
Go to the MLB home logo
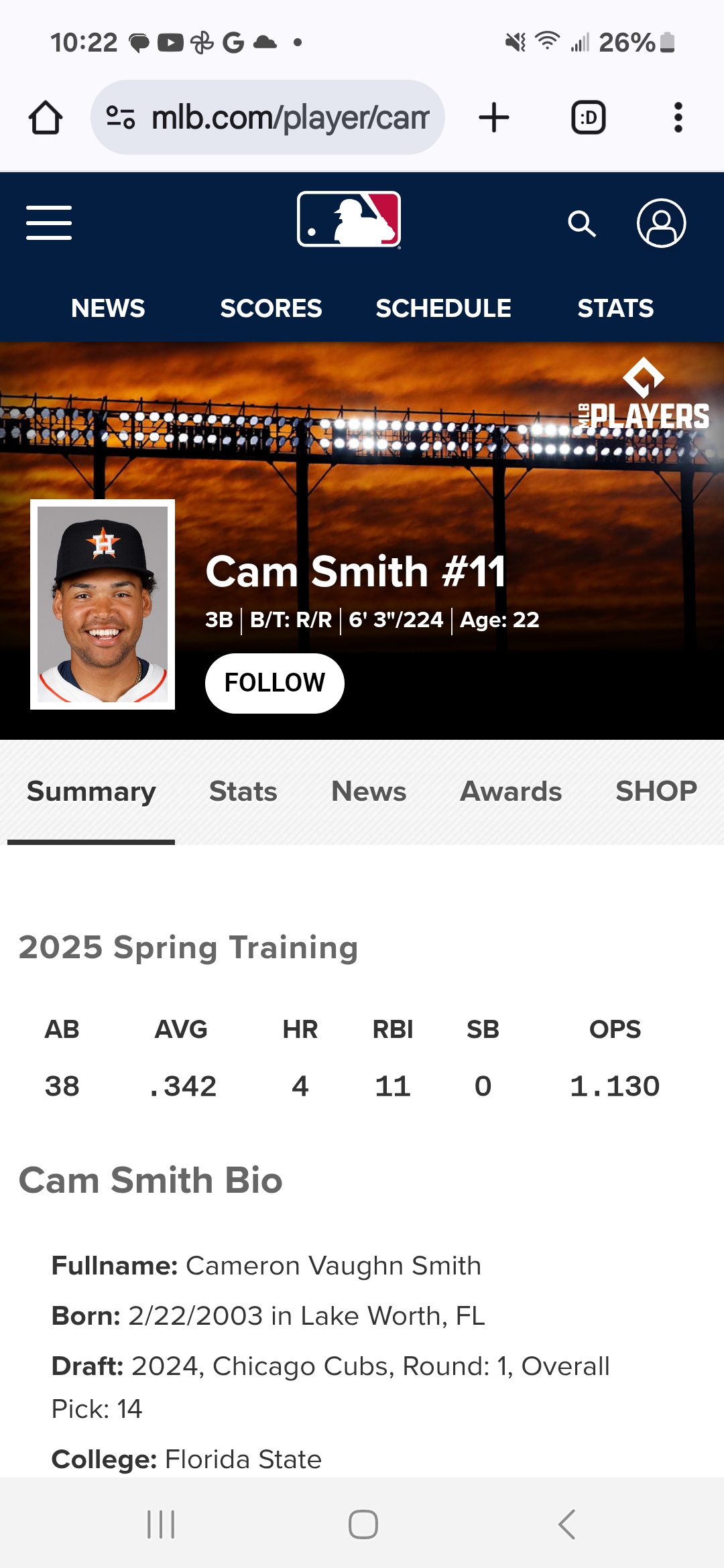(349, 220)
